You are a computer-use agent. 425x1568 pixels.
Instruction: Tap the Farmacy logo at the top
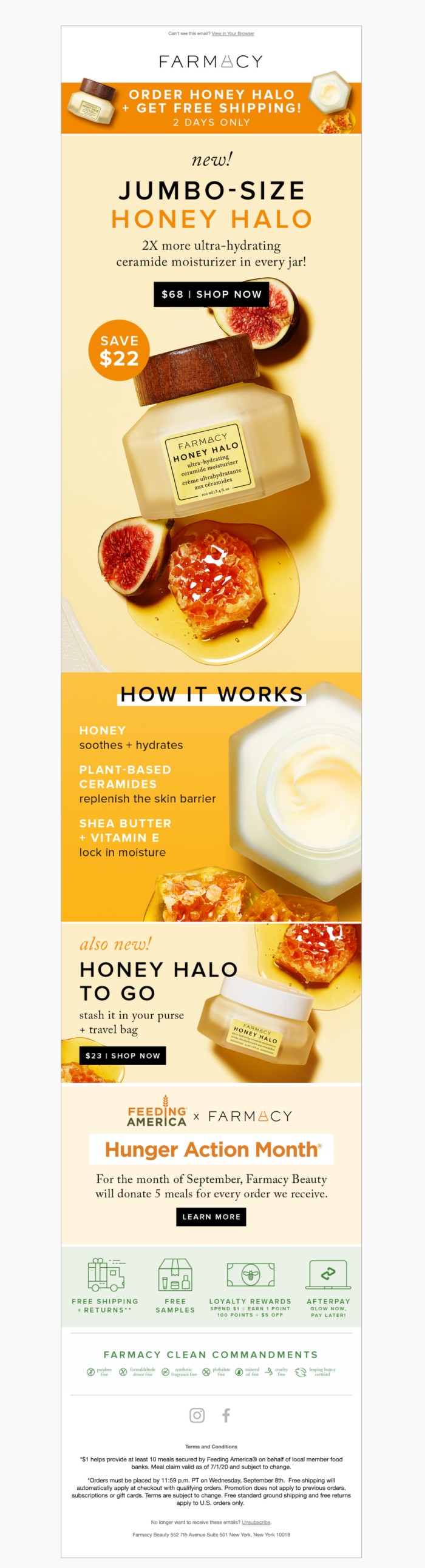[211, 61]
